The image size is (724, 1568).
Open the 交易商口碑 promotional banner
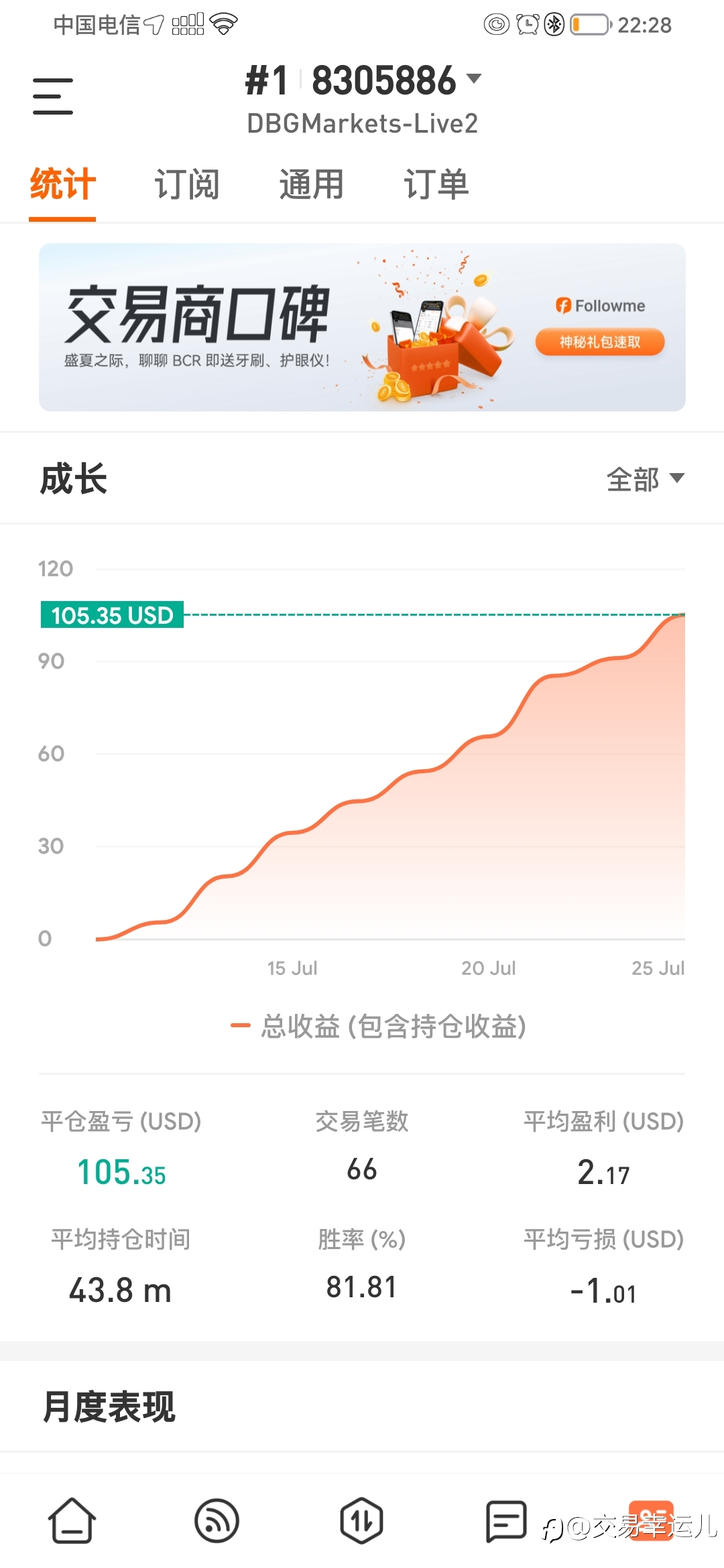pyautogui.click(x=362, y=327)
